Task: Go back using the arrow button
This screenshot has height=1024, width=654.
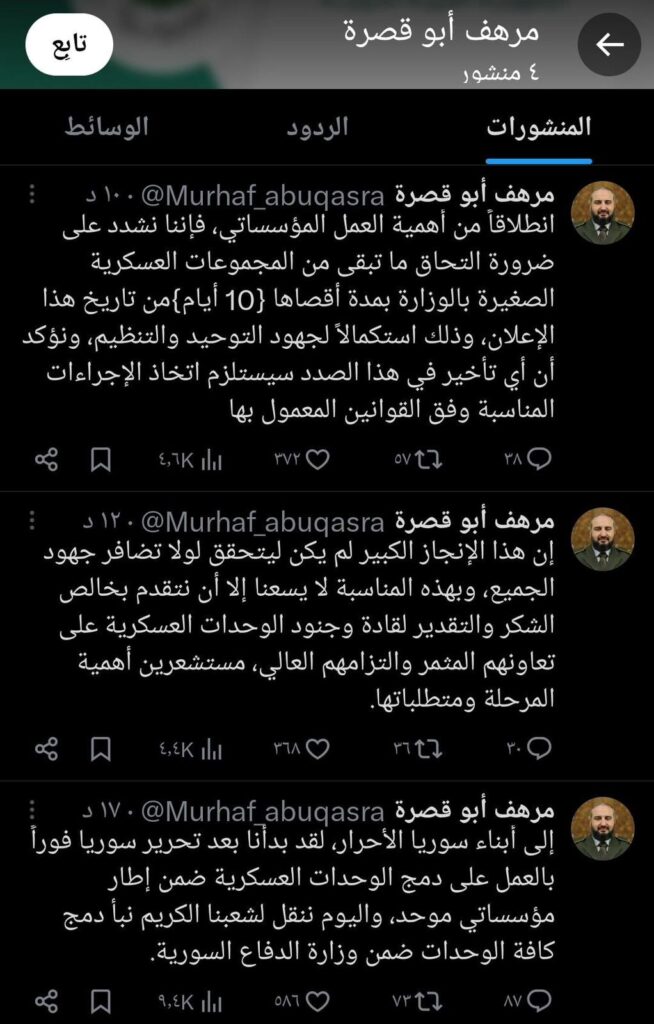Action: [x=608, y=45]
